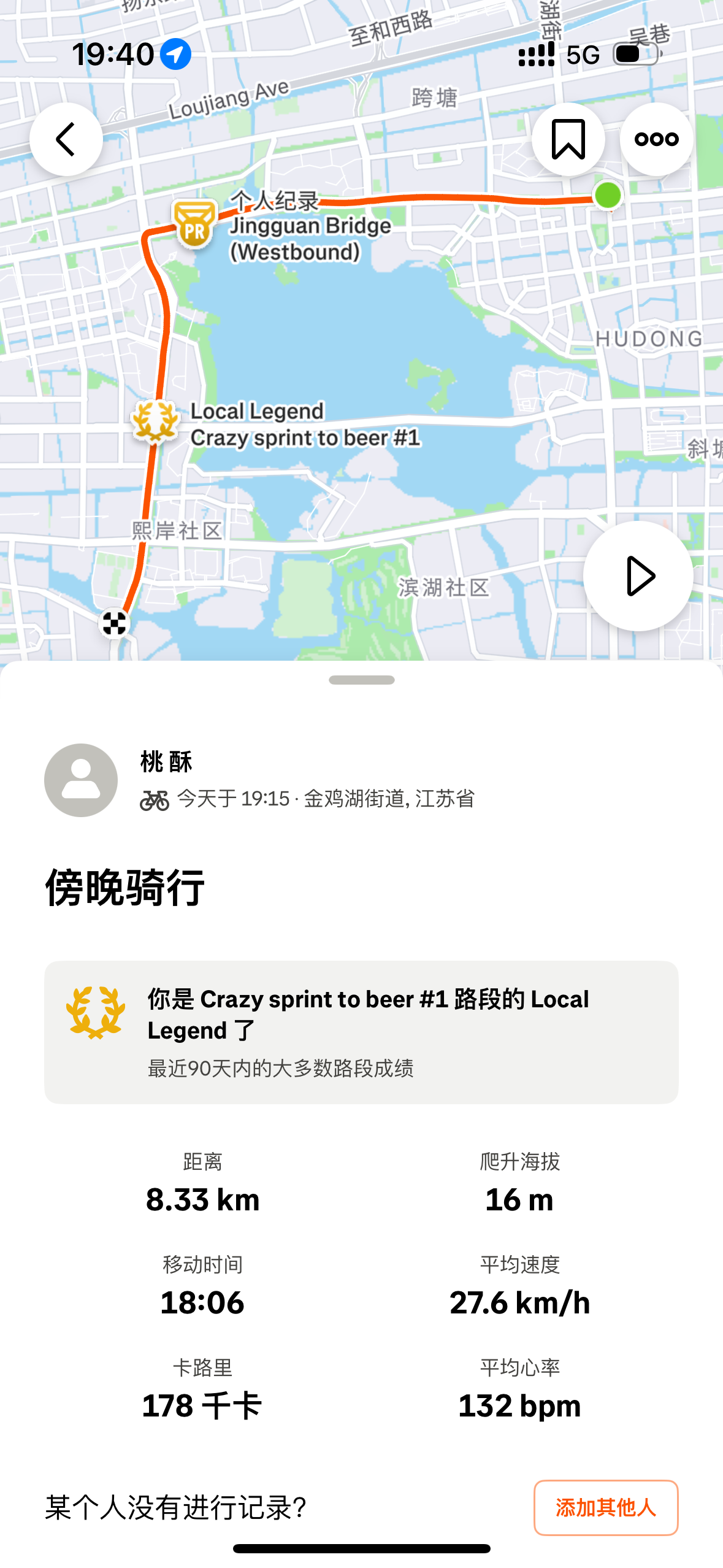Image resolution: width=723 pixels, height=1568 pixels.
Task: Open 桃酥's profile avatar
Action: click(81, 780)
